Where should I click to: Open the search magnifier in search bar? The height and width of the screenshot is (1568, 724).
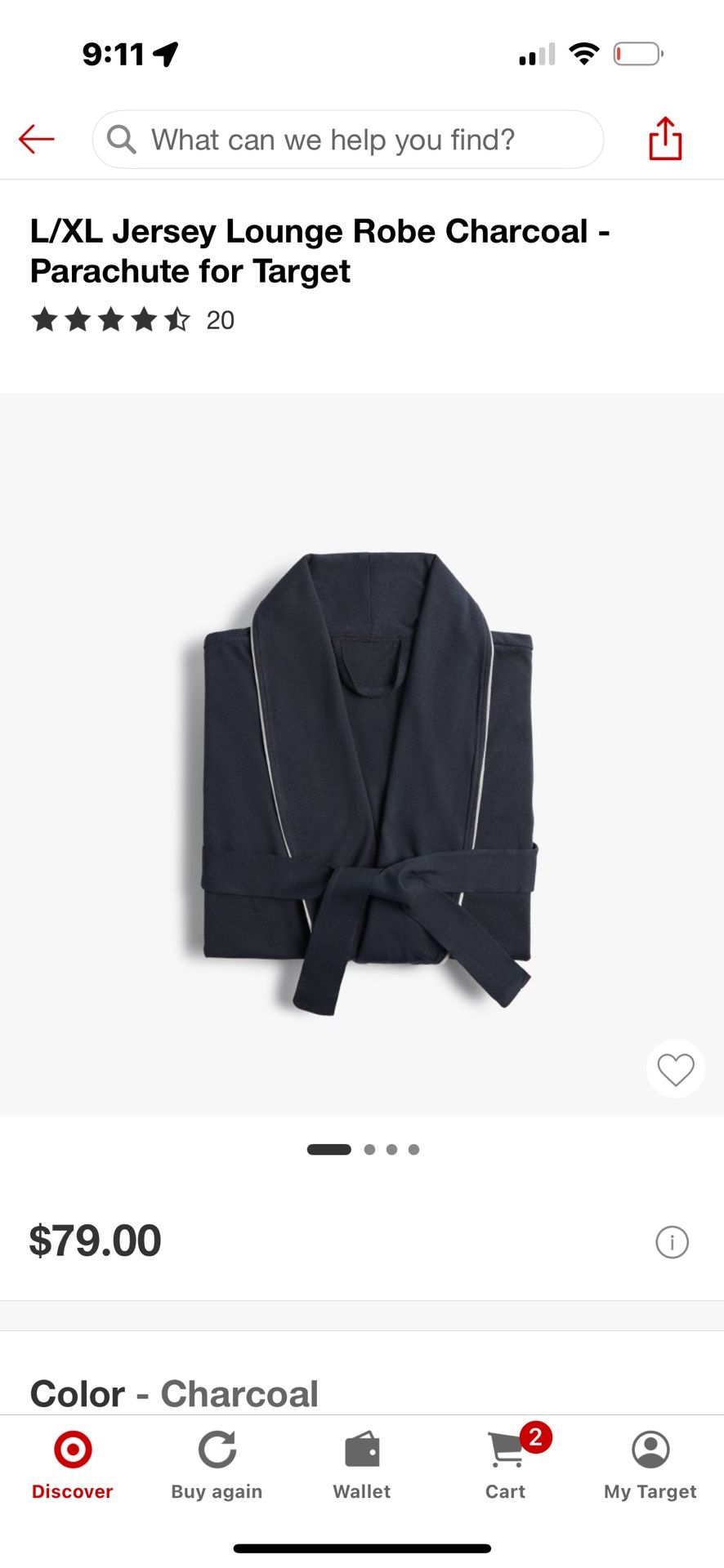pos(121,139)
